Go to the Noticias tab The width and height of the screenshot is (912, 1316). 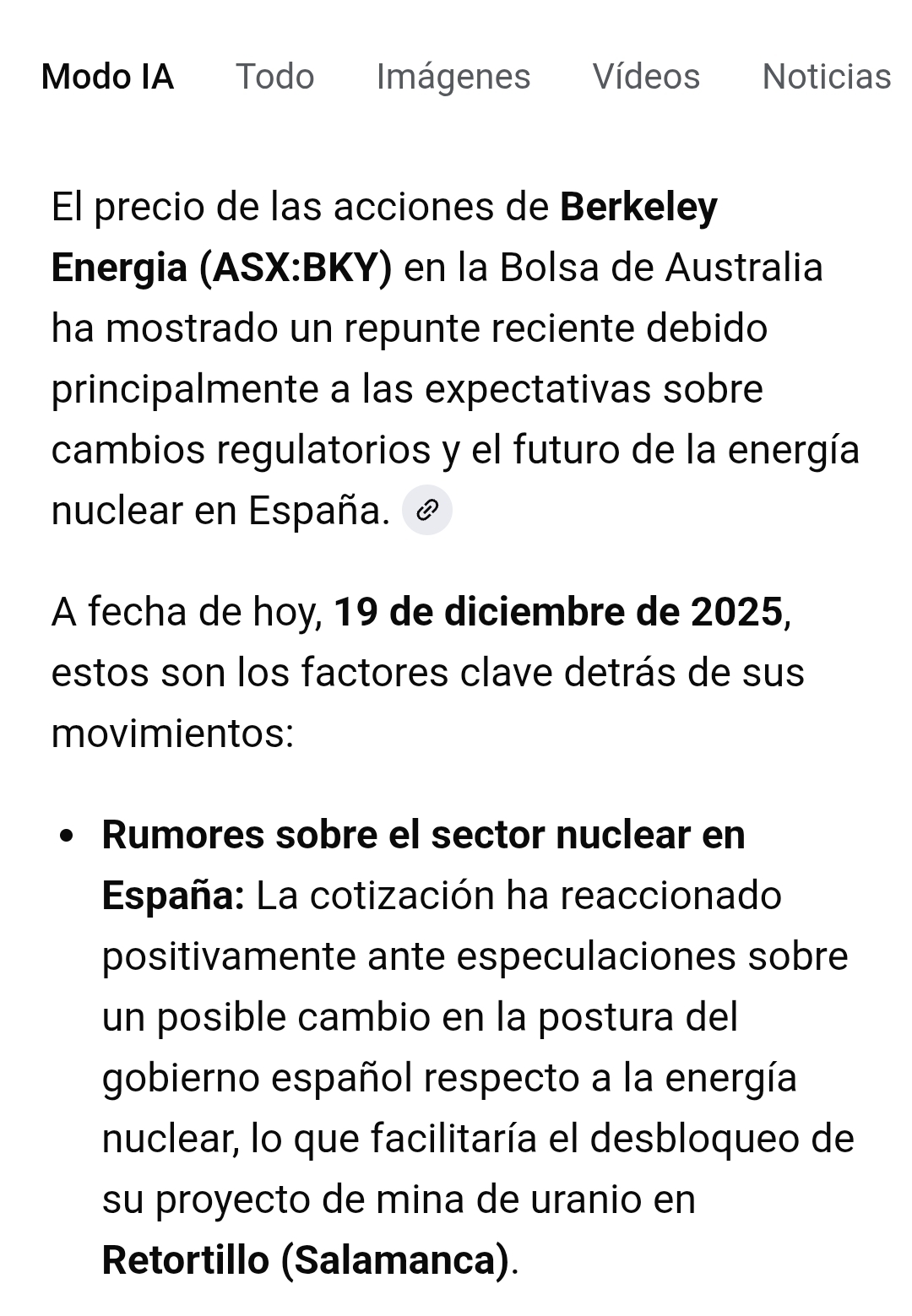click(826, 77)
